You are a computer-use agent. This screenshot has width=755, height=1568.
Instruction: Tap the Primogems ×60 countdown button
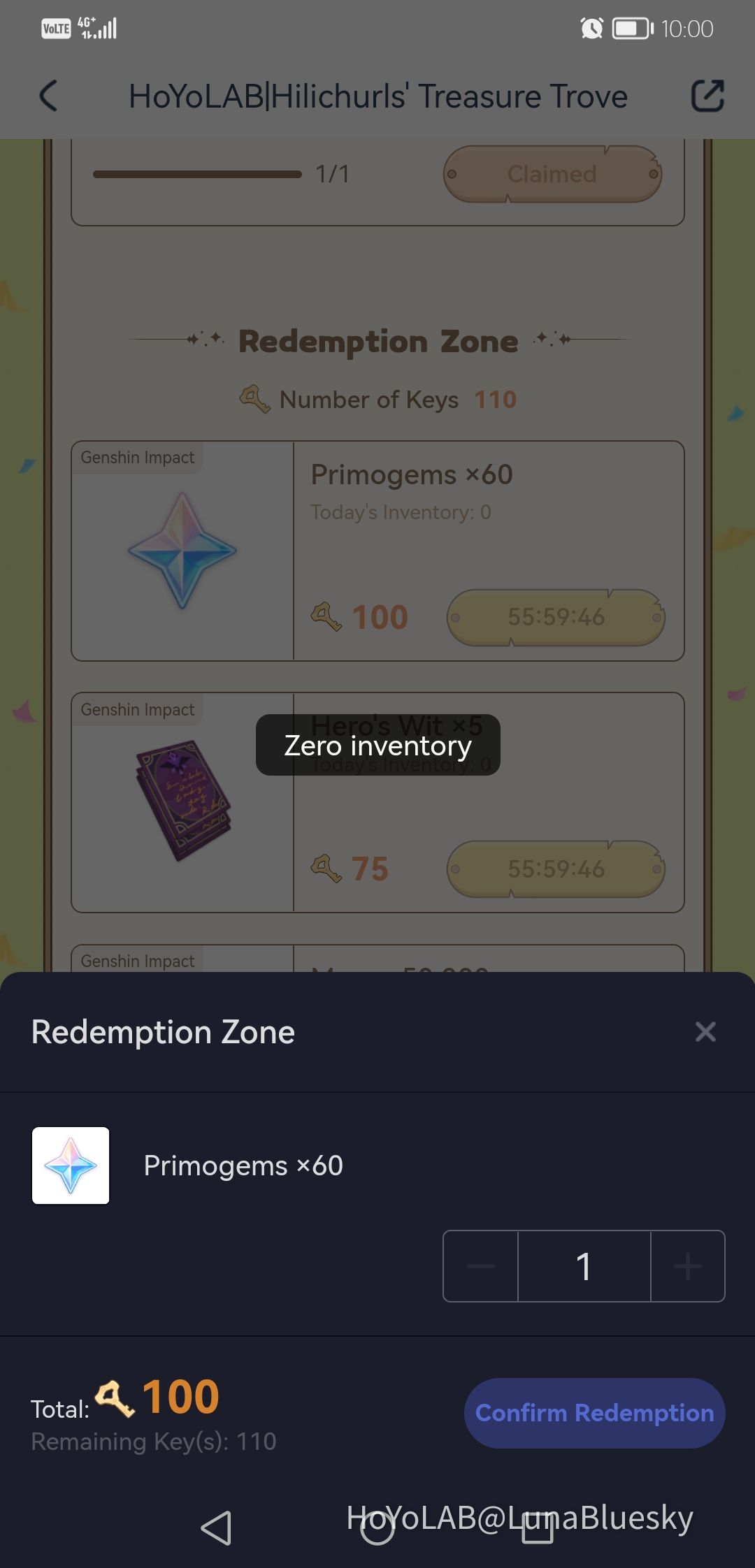pyautogui.click(x=556, y=617)
